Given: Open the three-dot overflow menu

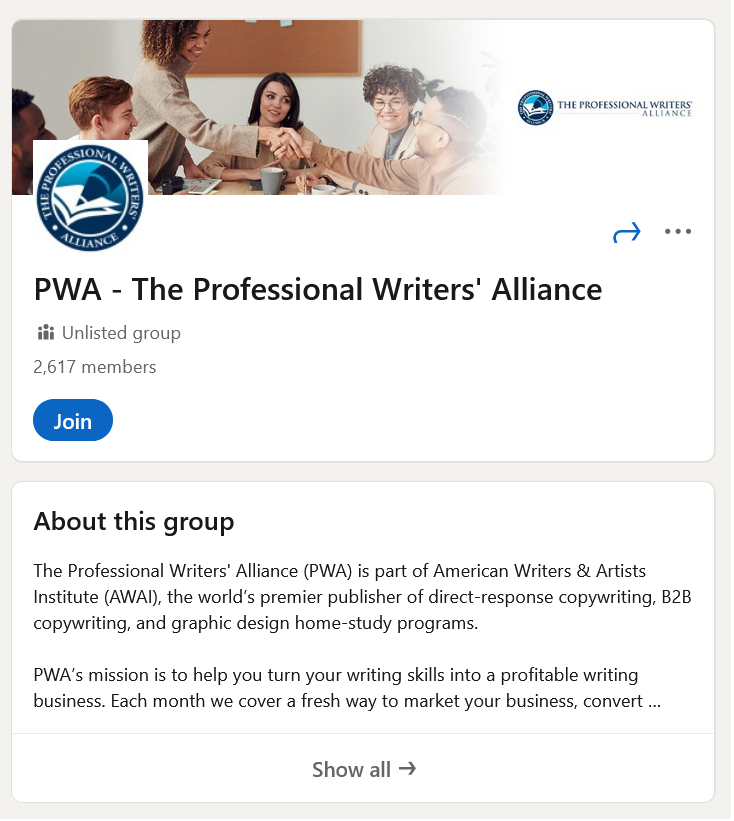Looking at the screenshot, I should pyautogui.click(x=678, y=232).
